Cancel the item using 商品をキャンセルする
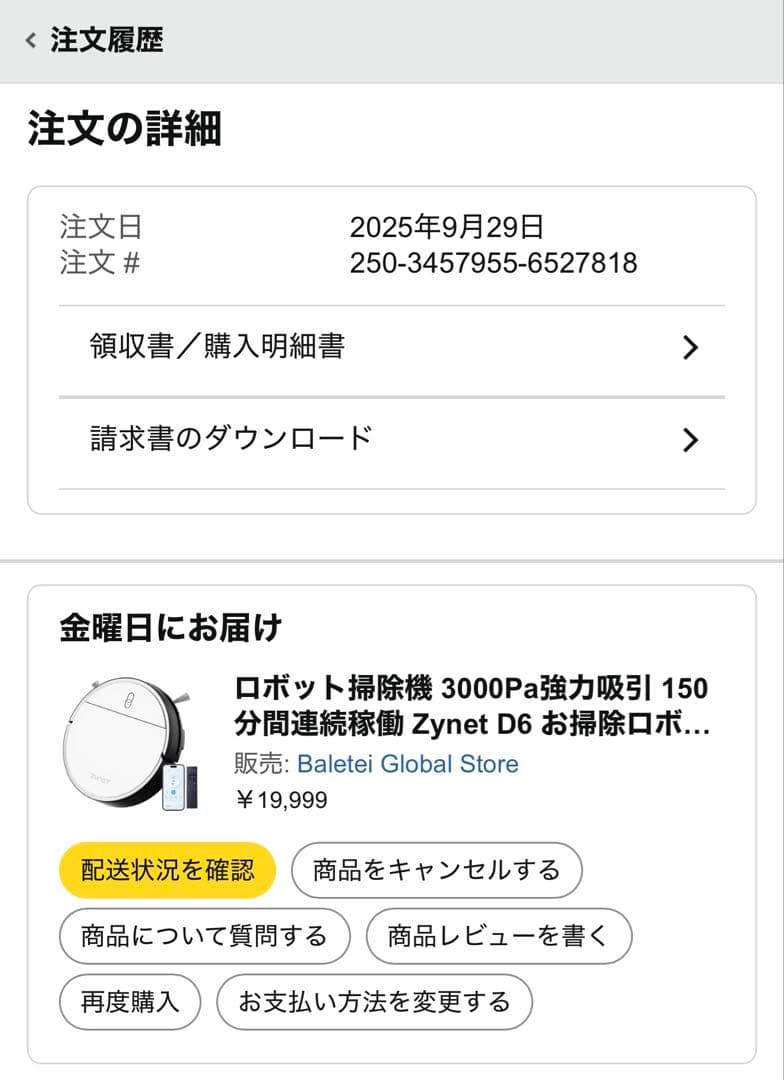 pos(437,869)
